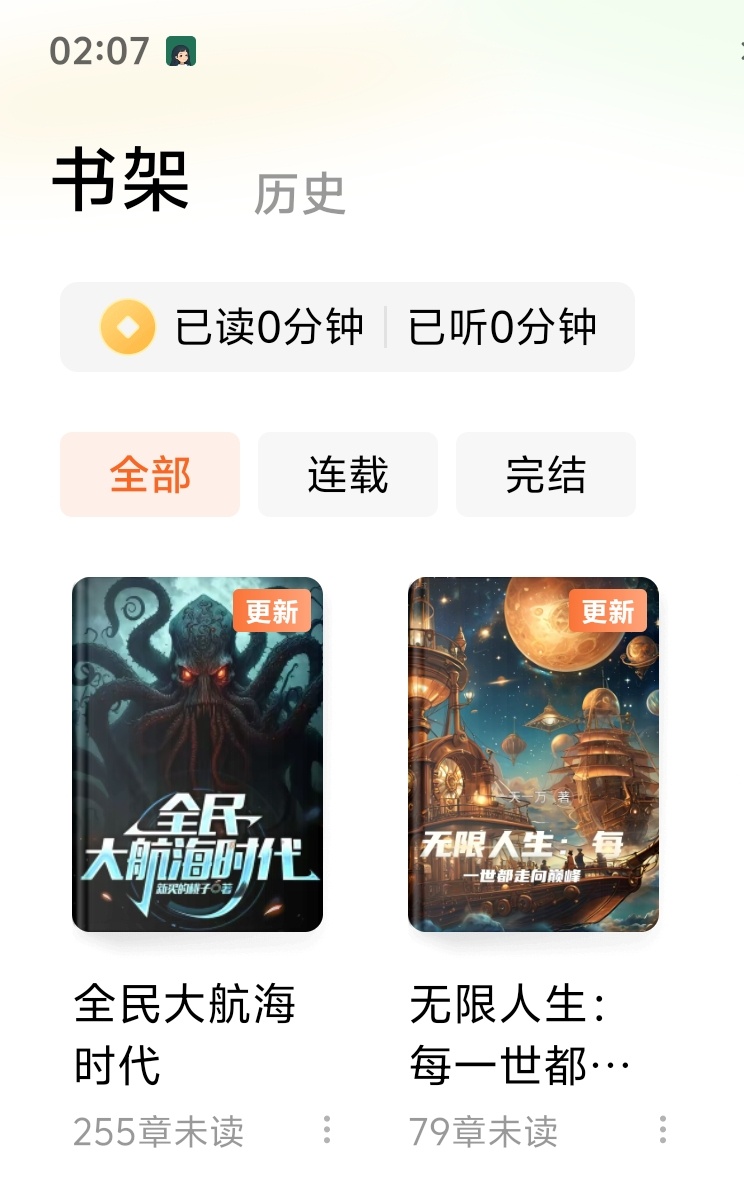
Task: Open the book 无限人生：每一世都走向巅峰
Action: 533,755
